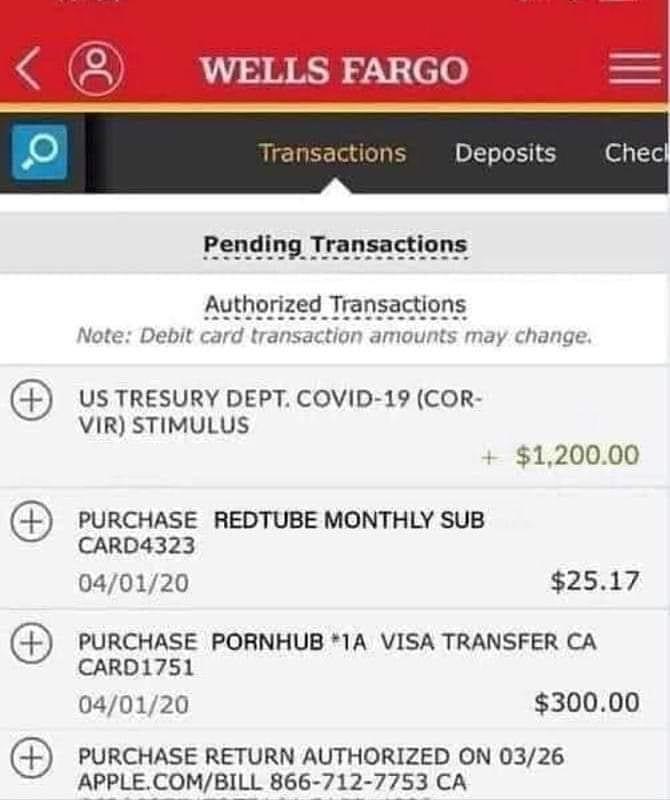Switch to the Deposits tab
The image size is (670, 800).
505,153
